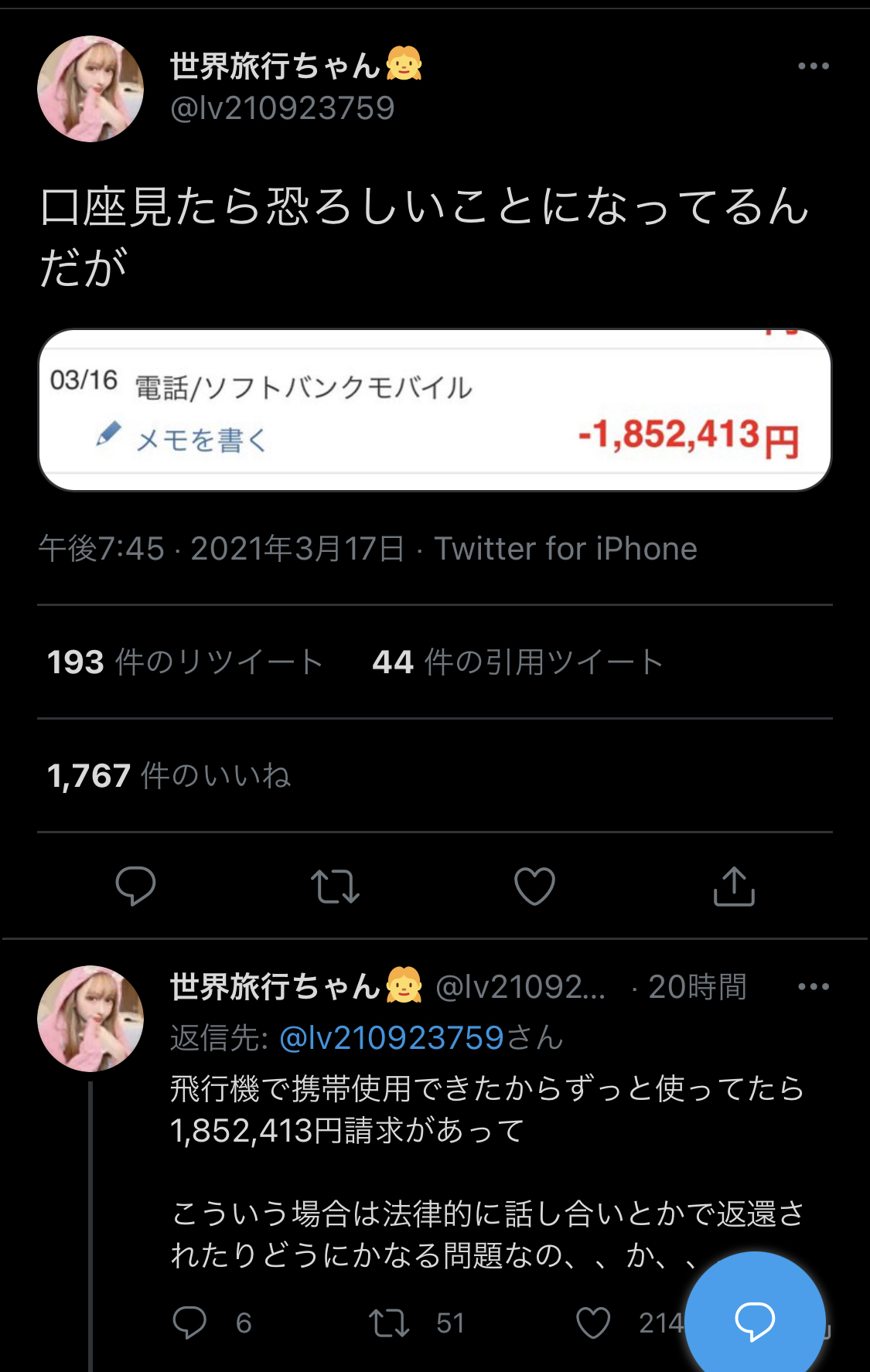Tap the floating blue reply button
The image size is (870, 1372).
[755, 1320]
